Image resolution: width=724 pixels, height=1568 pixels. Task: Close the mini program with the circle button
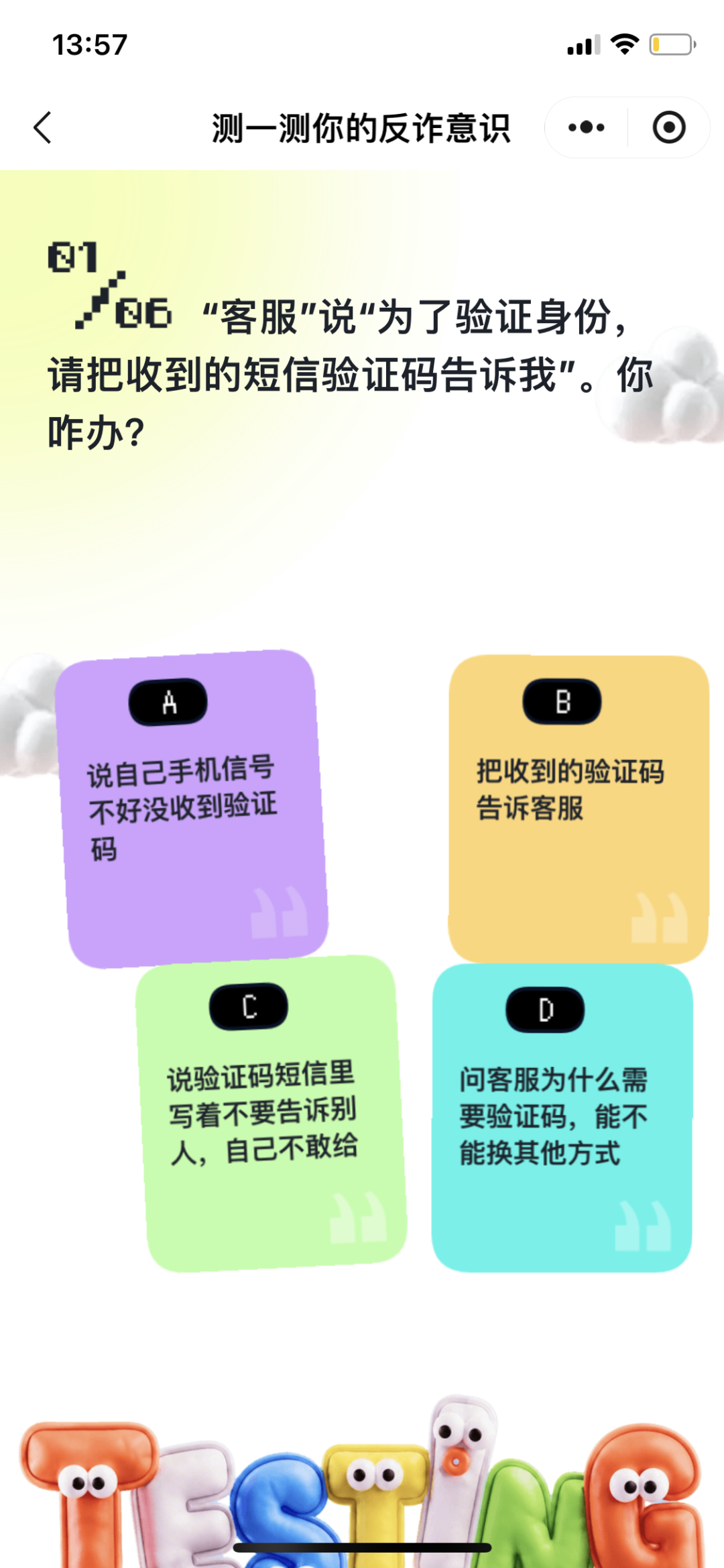tap(669, 127)
